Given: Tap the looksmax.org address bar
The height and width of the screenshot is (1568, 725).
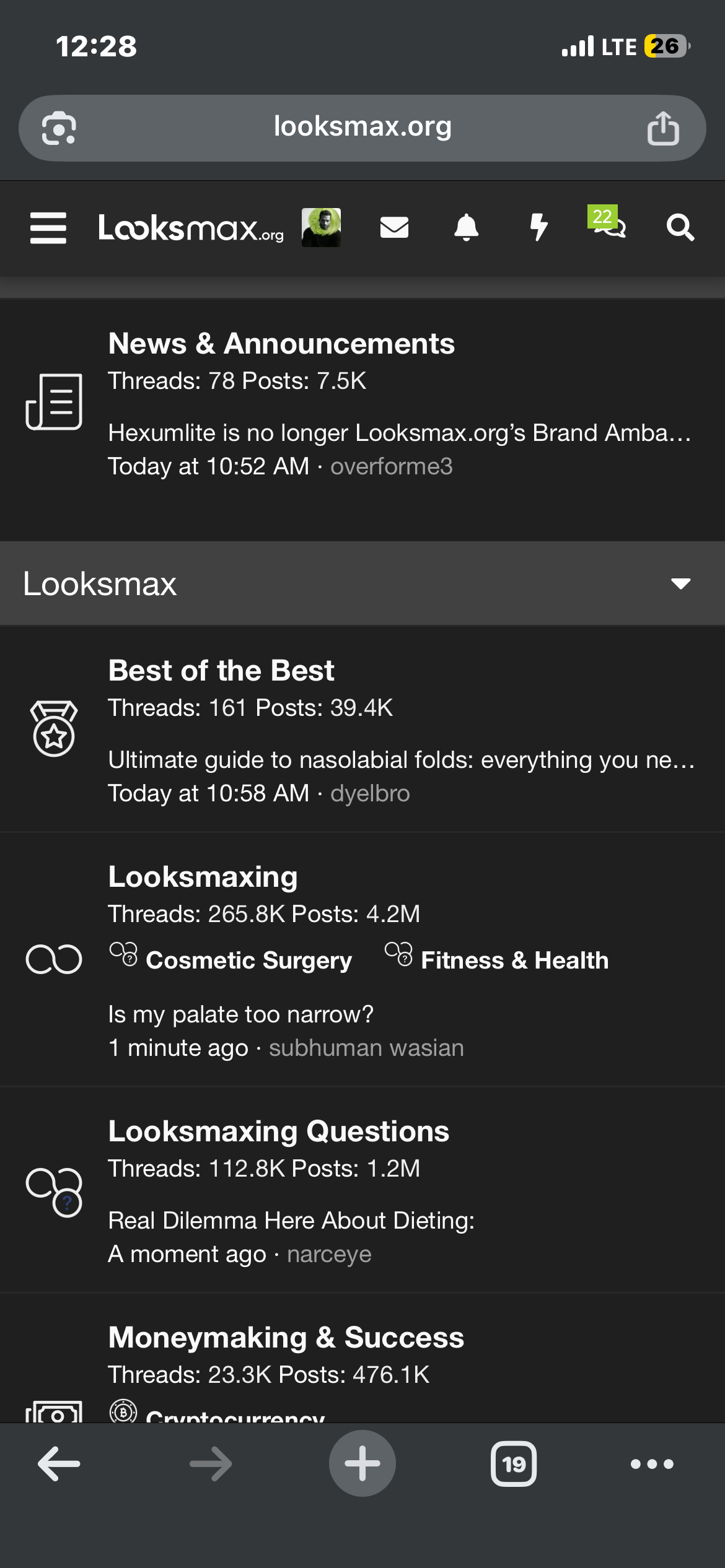Looking at the screenshot, I should pyautogui.click(x=362, y=128).
